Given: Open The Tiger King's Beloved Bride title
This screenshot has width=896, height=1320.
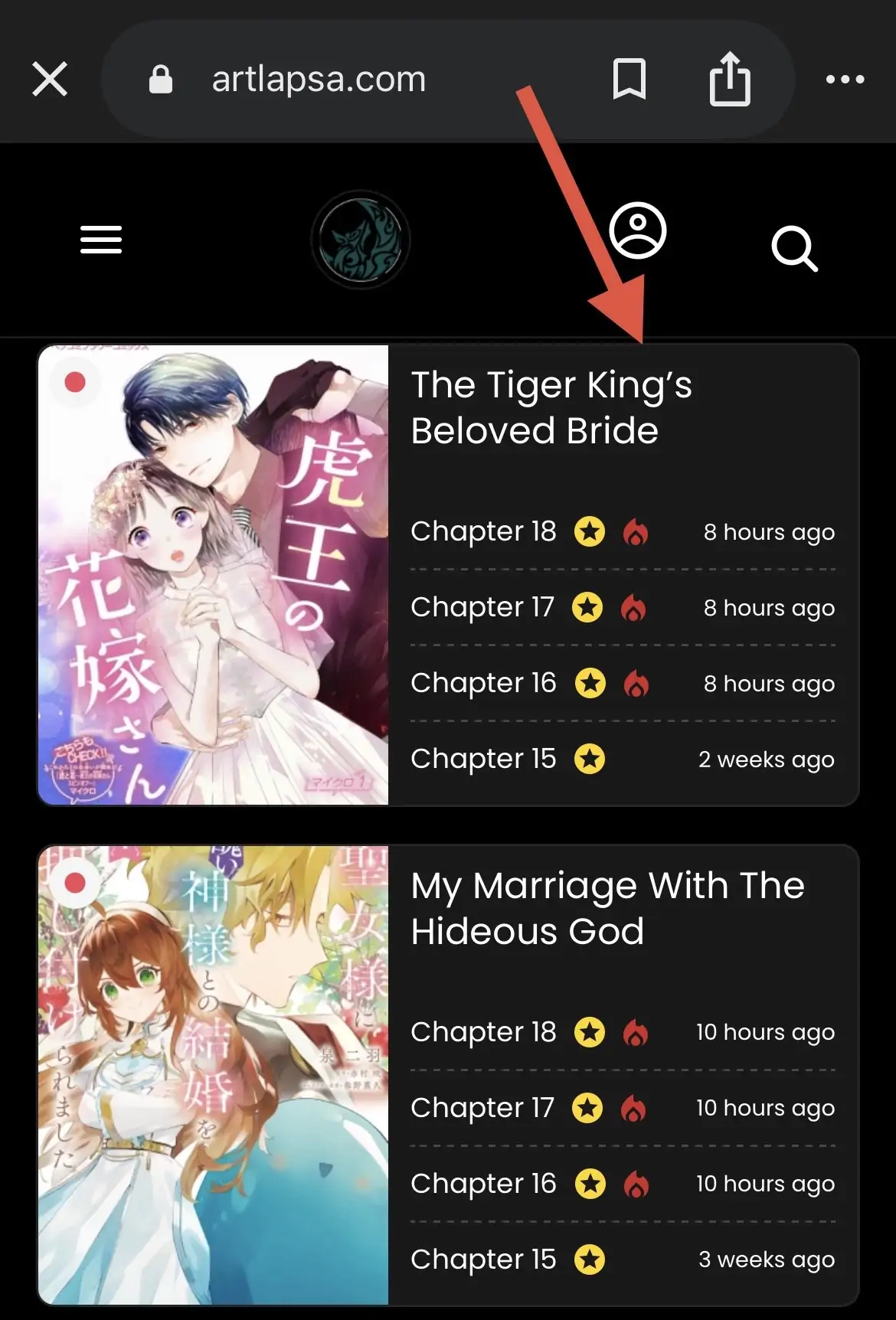Looking at the screenshot, I should (x=551, y=408).
